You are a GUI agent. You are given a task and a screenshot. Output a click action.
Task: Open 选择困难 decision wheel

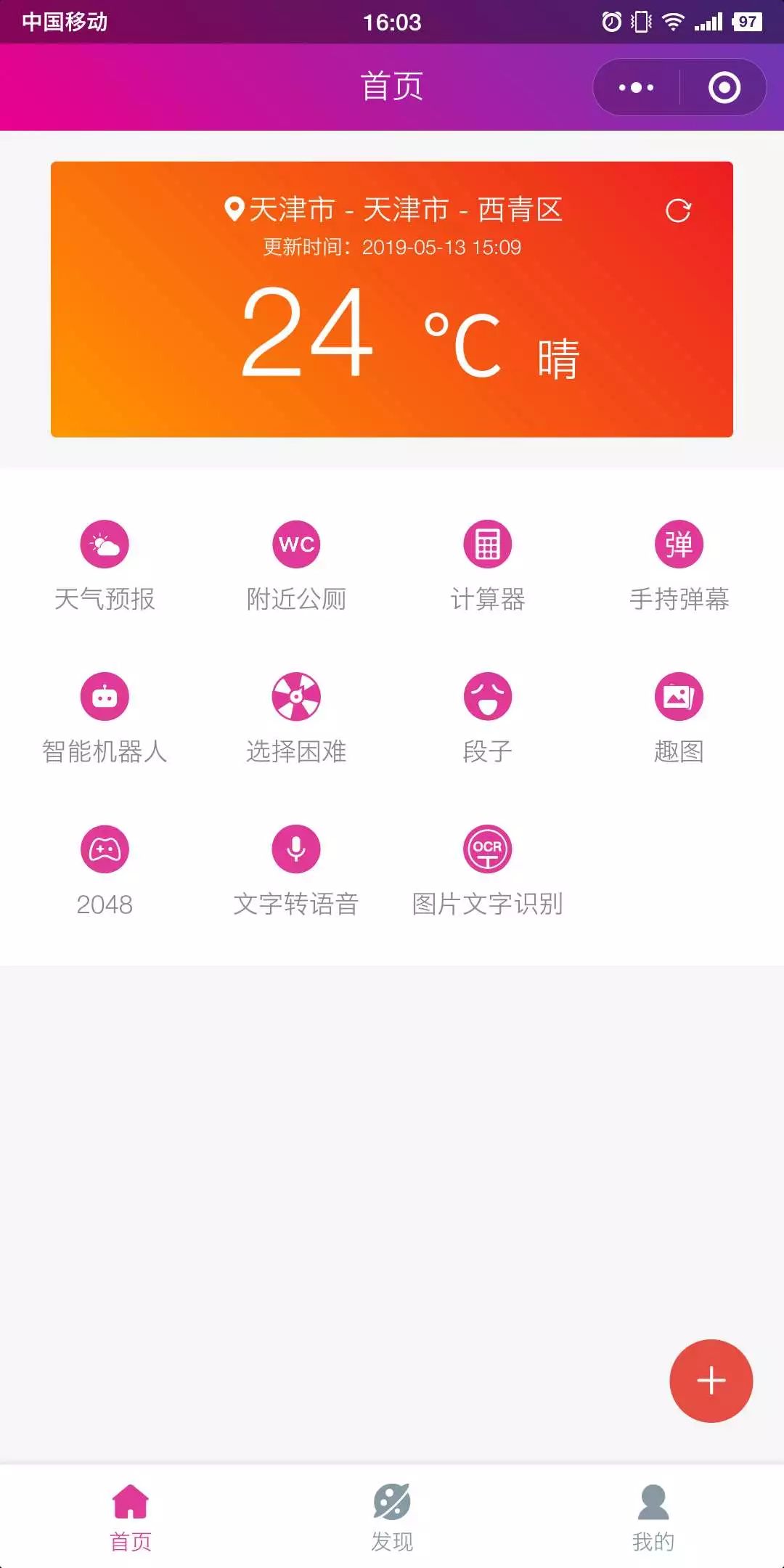(296, 719)
